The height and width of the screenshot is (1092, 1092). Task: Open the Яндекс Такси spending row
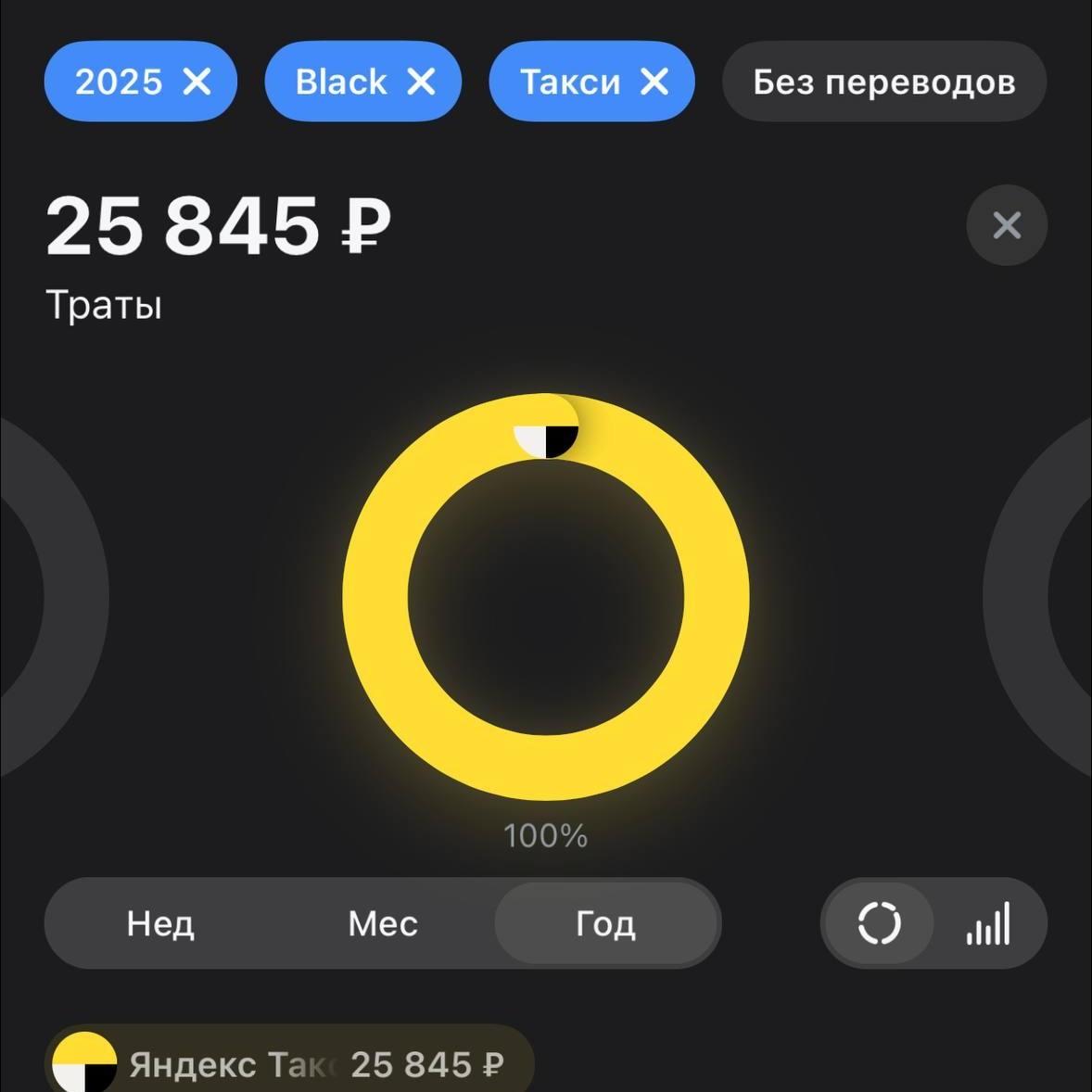[x=287, y=1064]
